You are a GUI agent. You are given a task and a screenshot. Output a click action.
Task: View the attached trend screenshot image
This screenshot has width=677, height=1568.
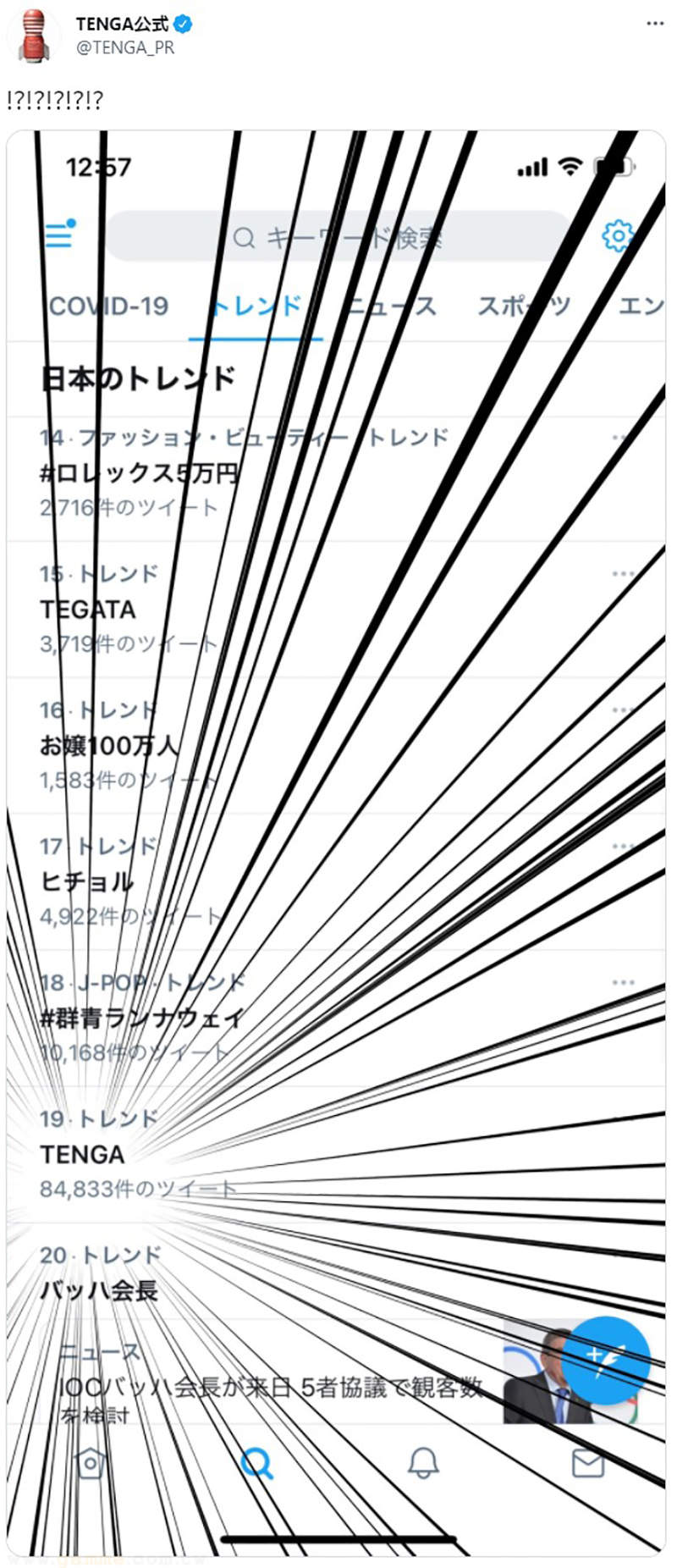(x=336, y=842)
